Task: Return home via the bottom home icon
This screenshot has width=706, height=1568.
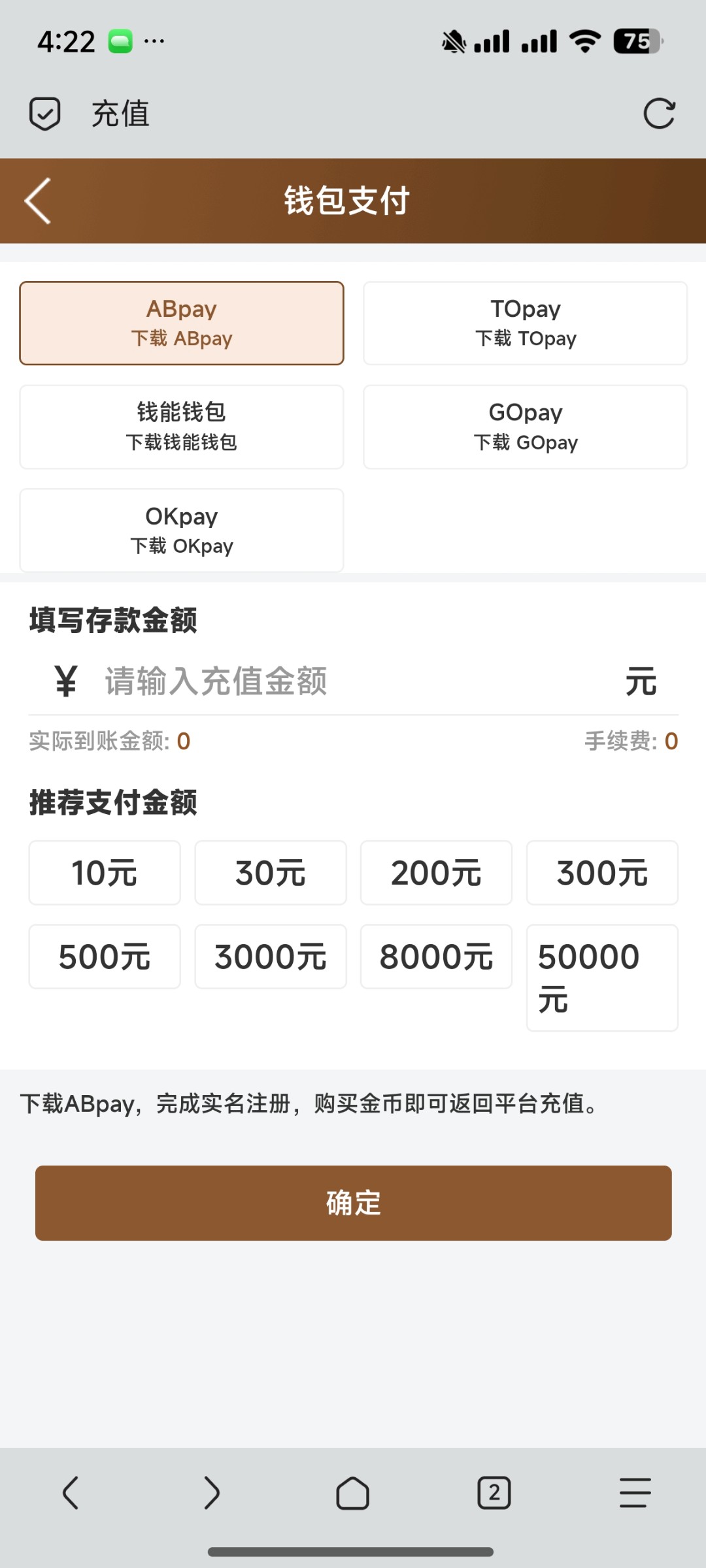Action: pyautogui.click(x=353, y=1493)
